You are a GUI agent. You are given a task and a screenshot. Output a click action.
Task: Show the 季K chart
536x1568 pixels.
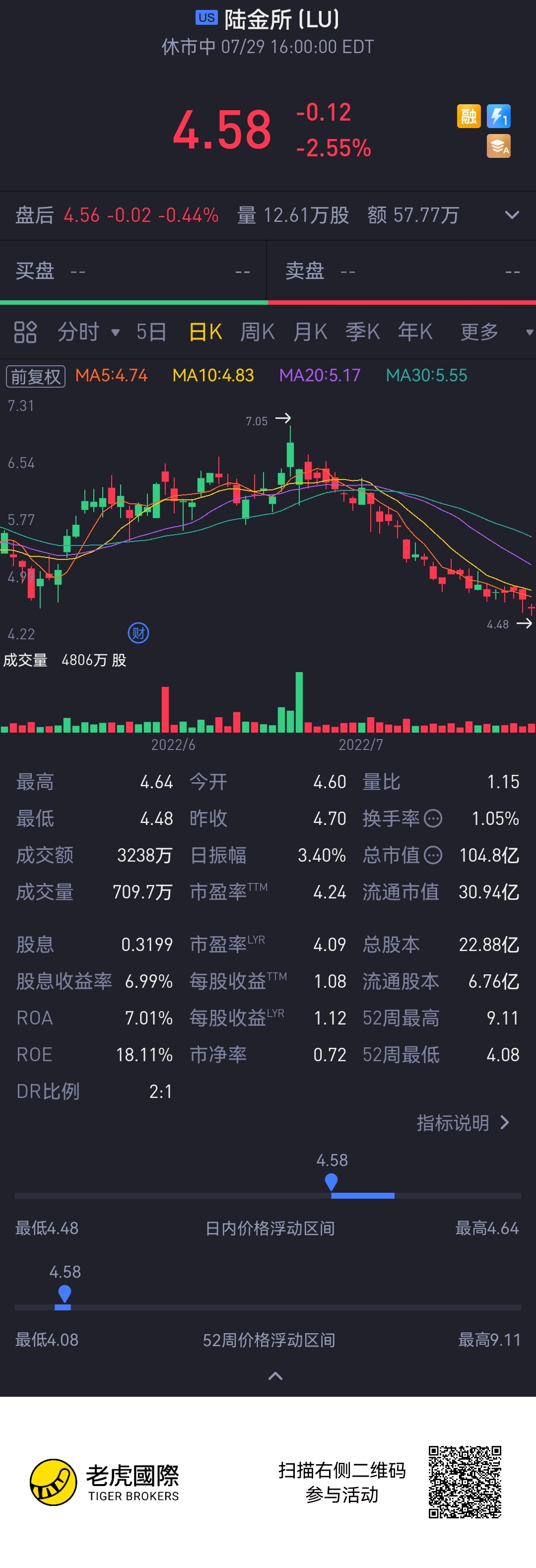(x=363, y=333)
